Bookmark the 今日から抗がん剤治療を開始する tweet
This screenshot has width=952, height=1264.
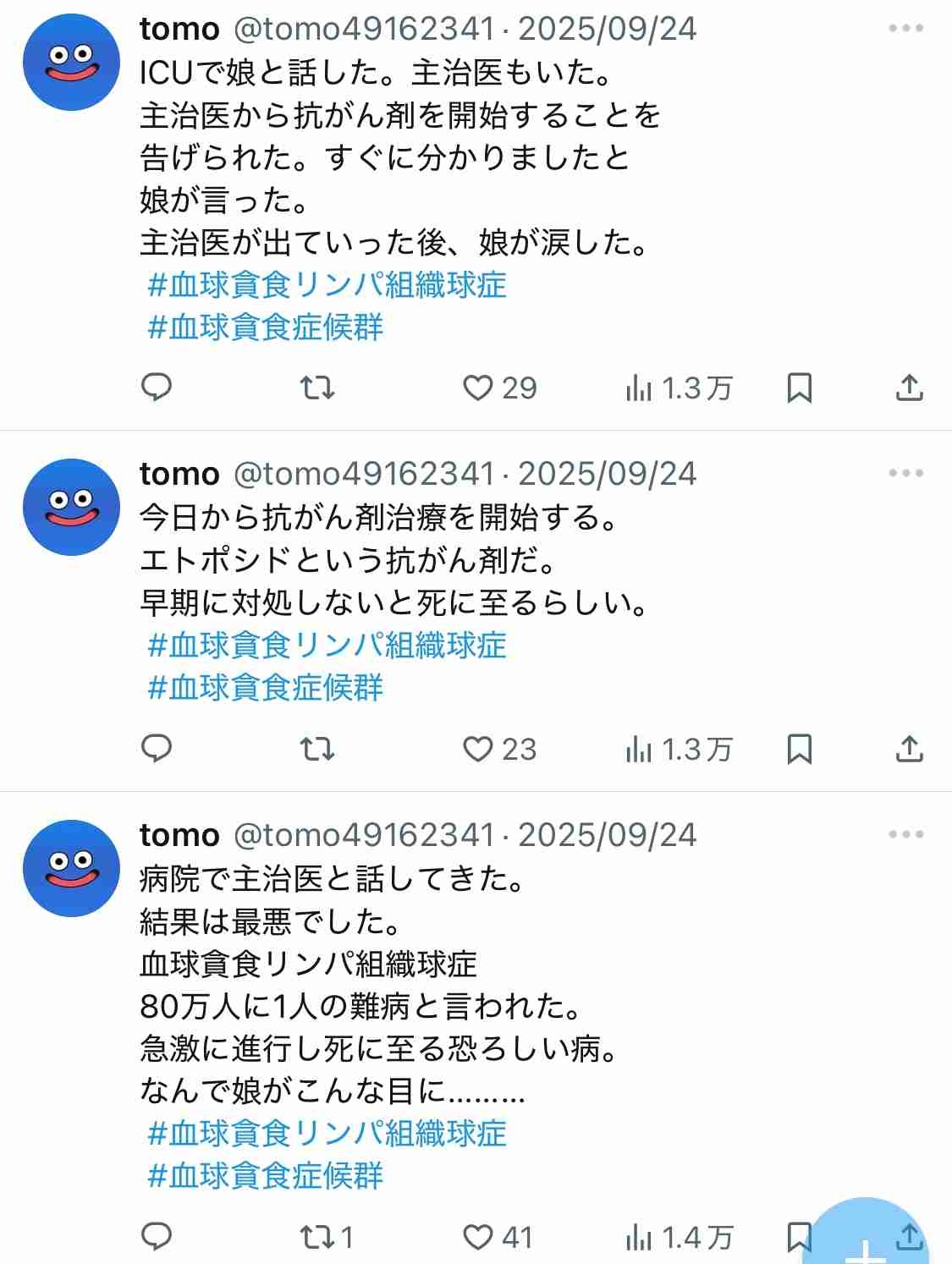[x=799, y=749]
